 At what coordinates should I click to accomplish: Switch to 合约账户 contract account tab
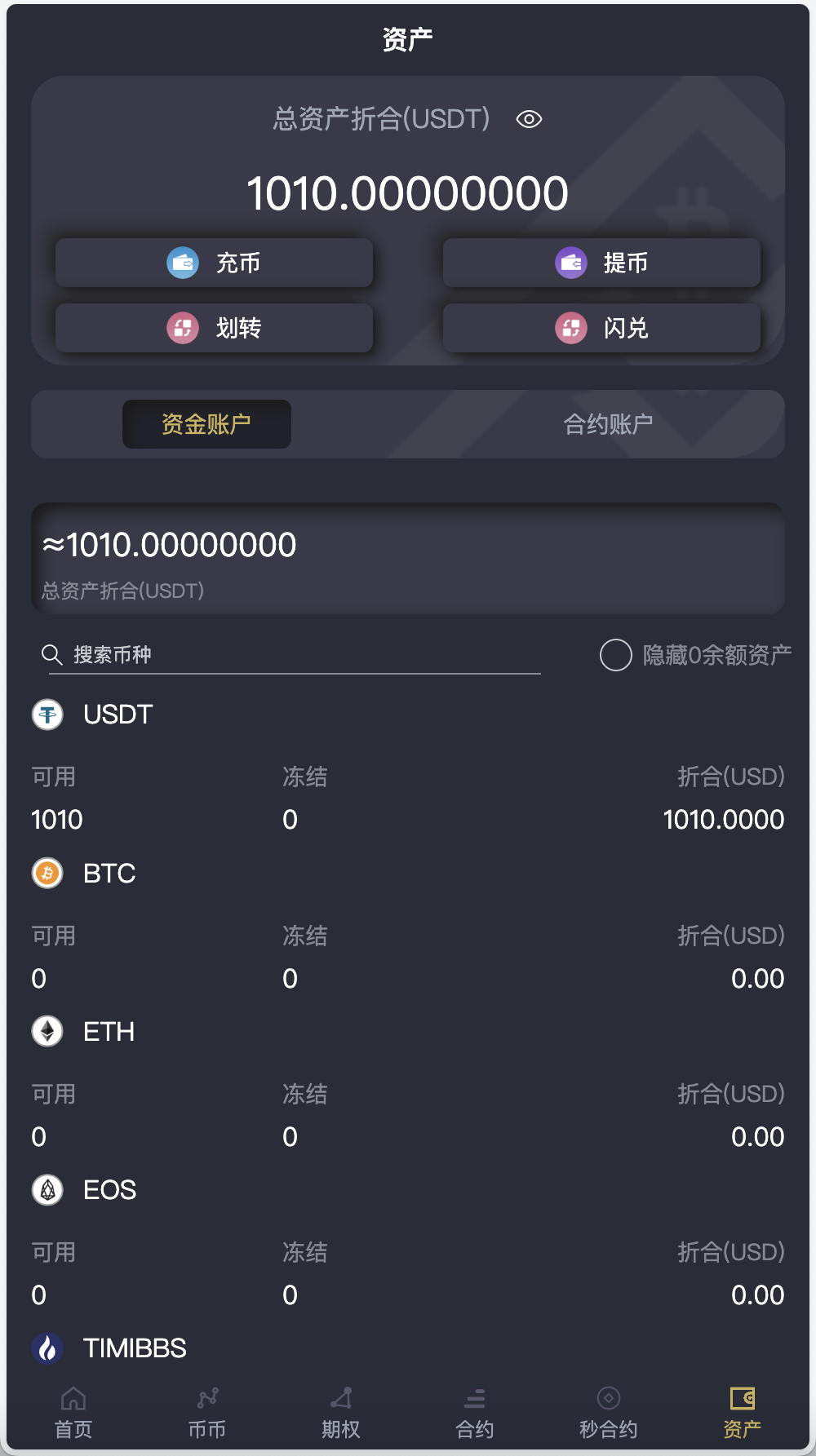(x=609, y=424)
